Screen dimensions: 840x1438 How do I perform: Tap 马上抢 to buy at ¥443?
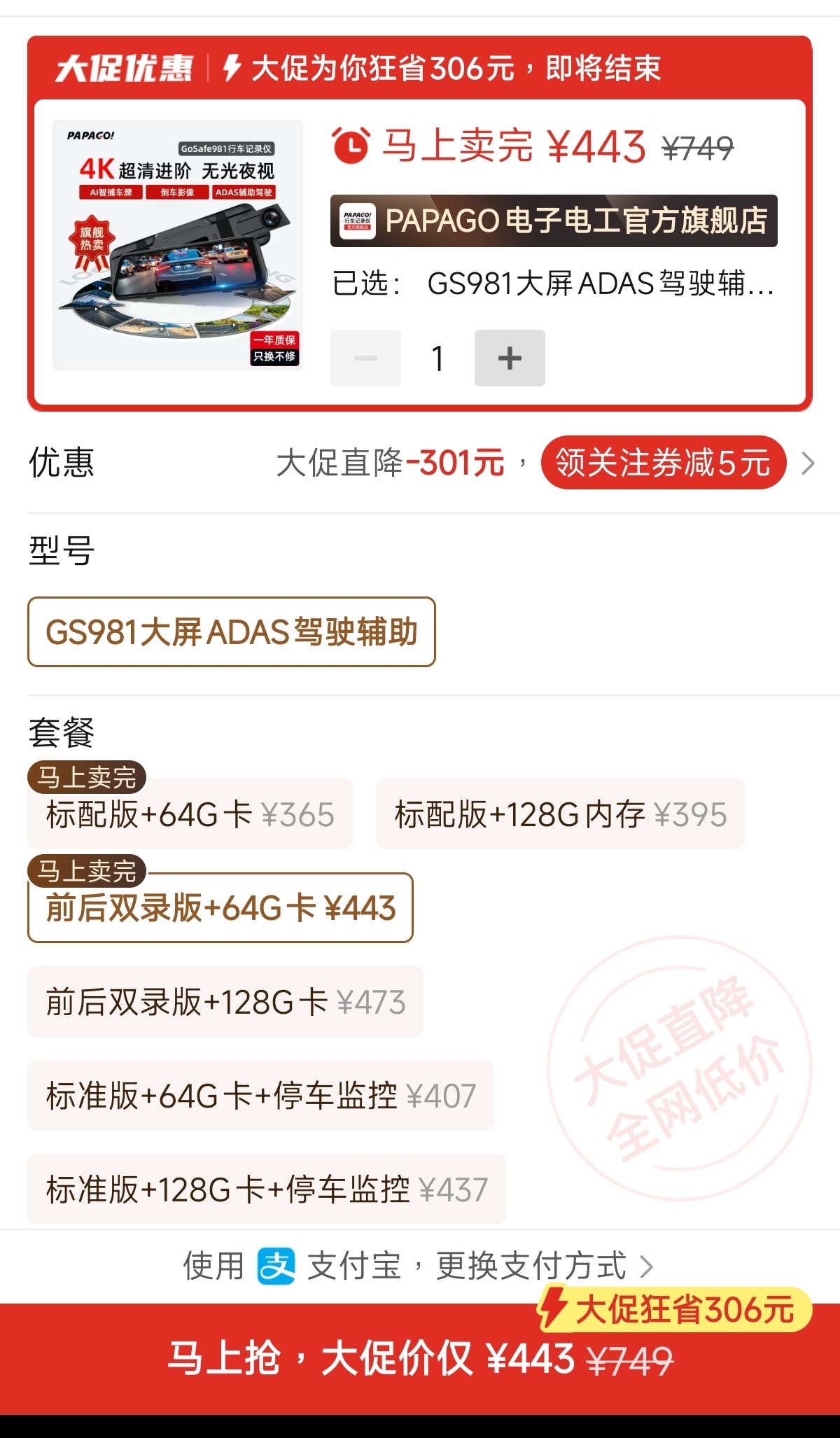pyautogui.click(x=420, y=1359)
